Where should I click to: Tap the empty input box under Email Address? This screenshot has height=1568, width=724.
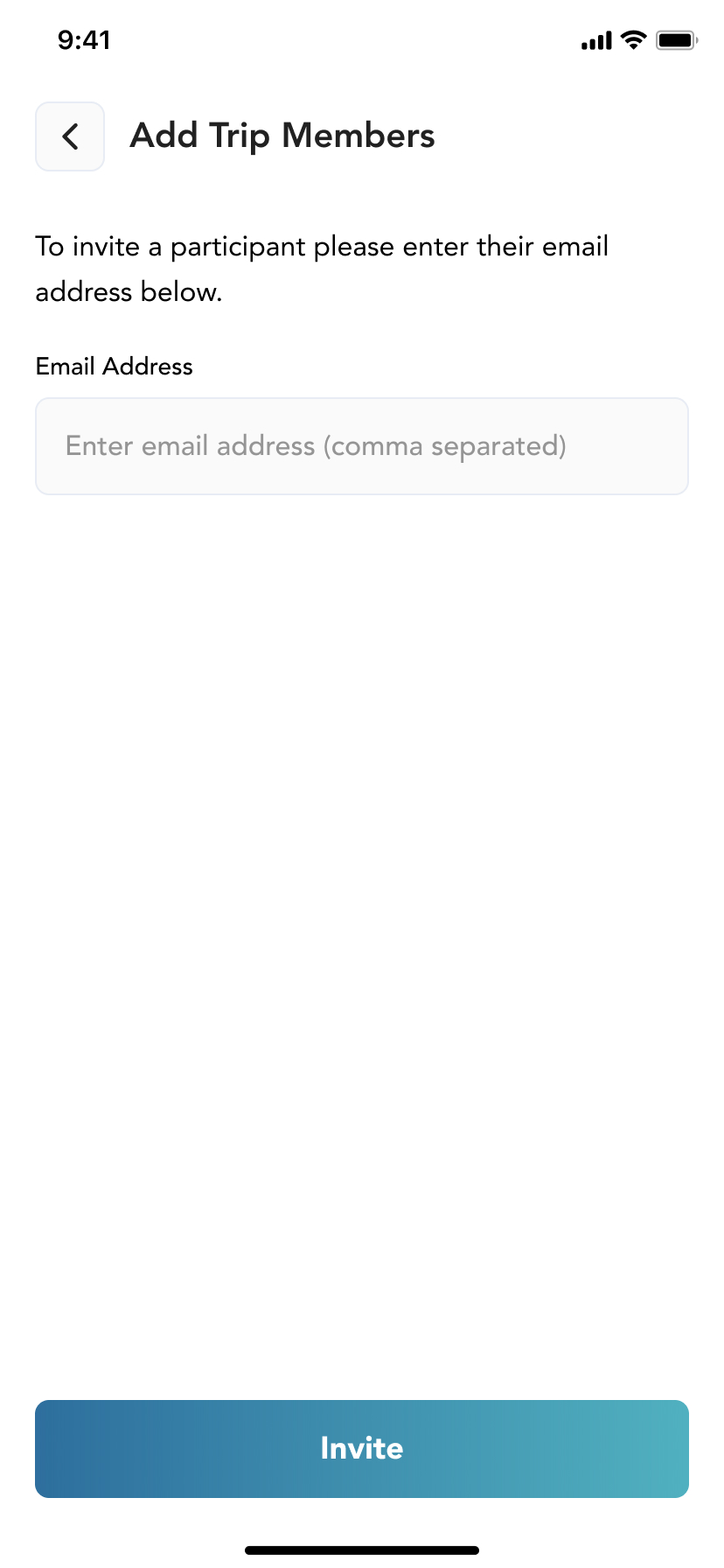pyautogui.click(x=361, y=446)
